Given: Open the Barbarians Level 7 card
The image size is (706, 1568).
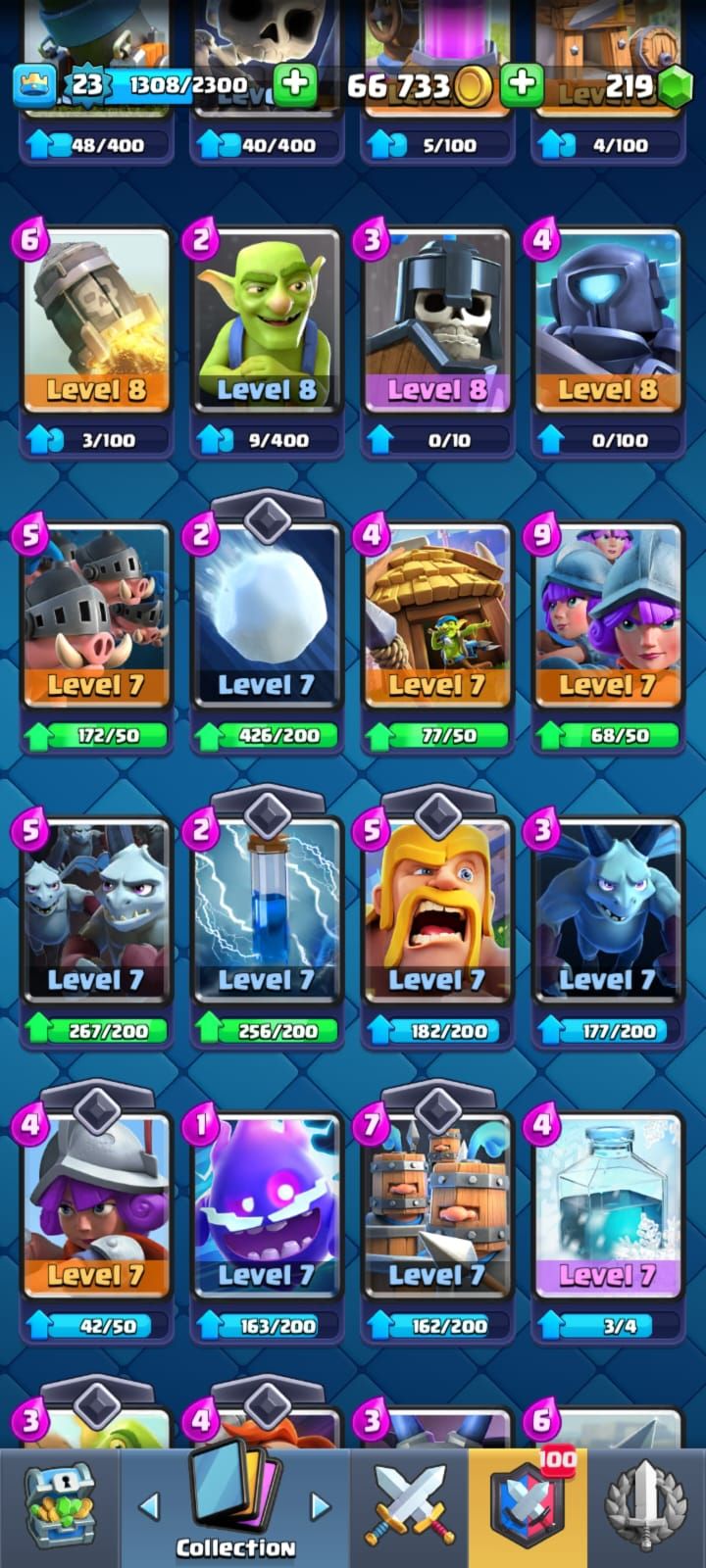Looking at the screenshot, I should [x=437, y=911].
